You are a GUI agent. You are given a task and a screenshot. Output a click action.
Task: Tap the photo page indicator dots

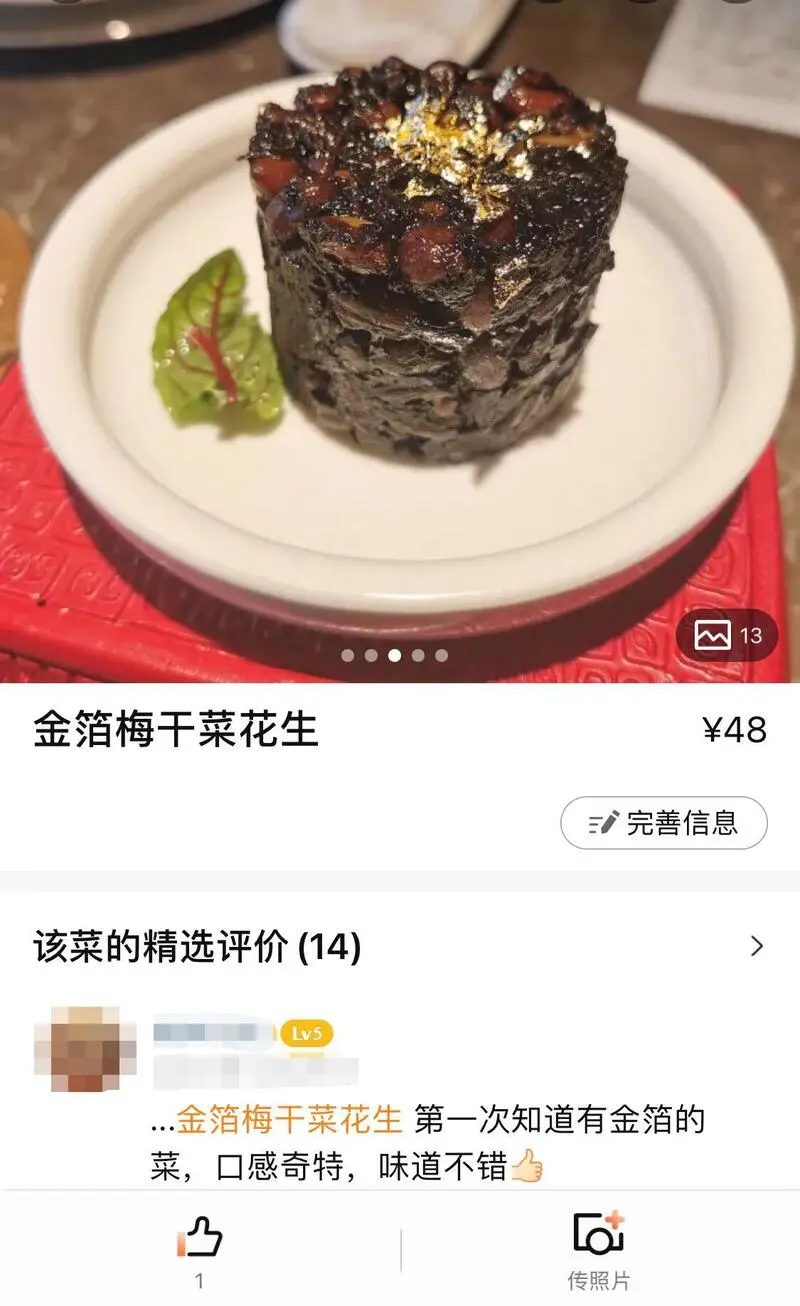tap(395, 656)
